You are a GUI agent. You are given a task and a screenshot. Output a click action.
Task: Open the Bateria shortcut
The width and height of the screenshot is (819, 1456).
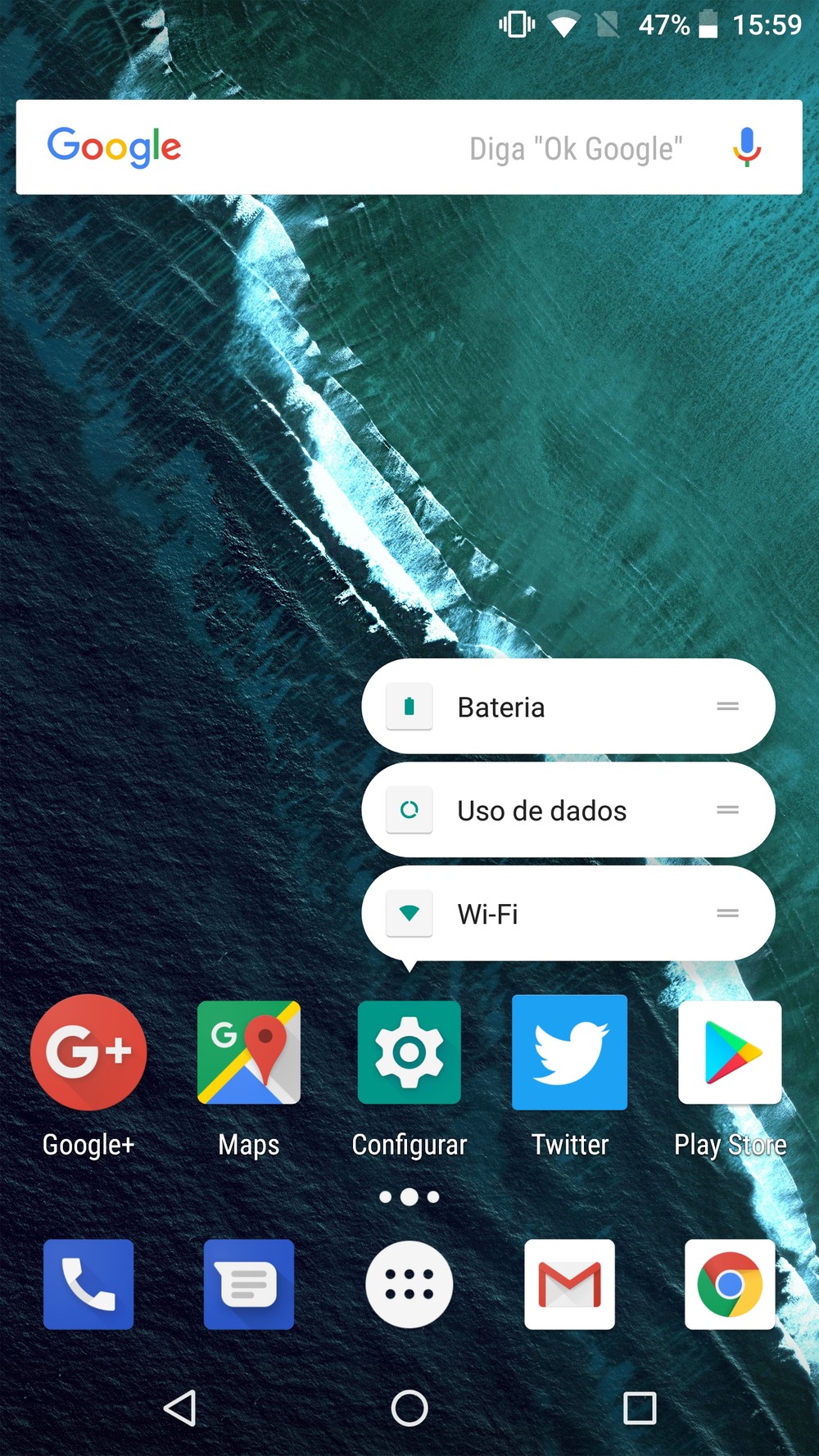click(x=568, y=707)
